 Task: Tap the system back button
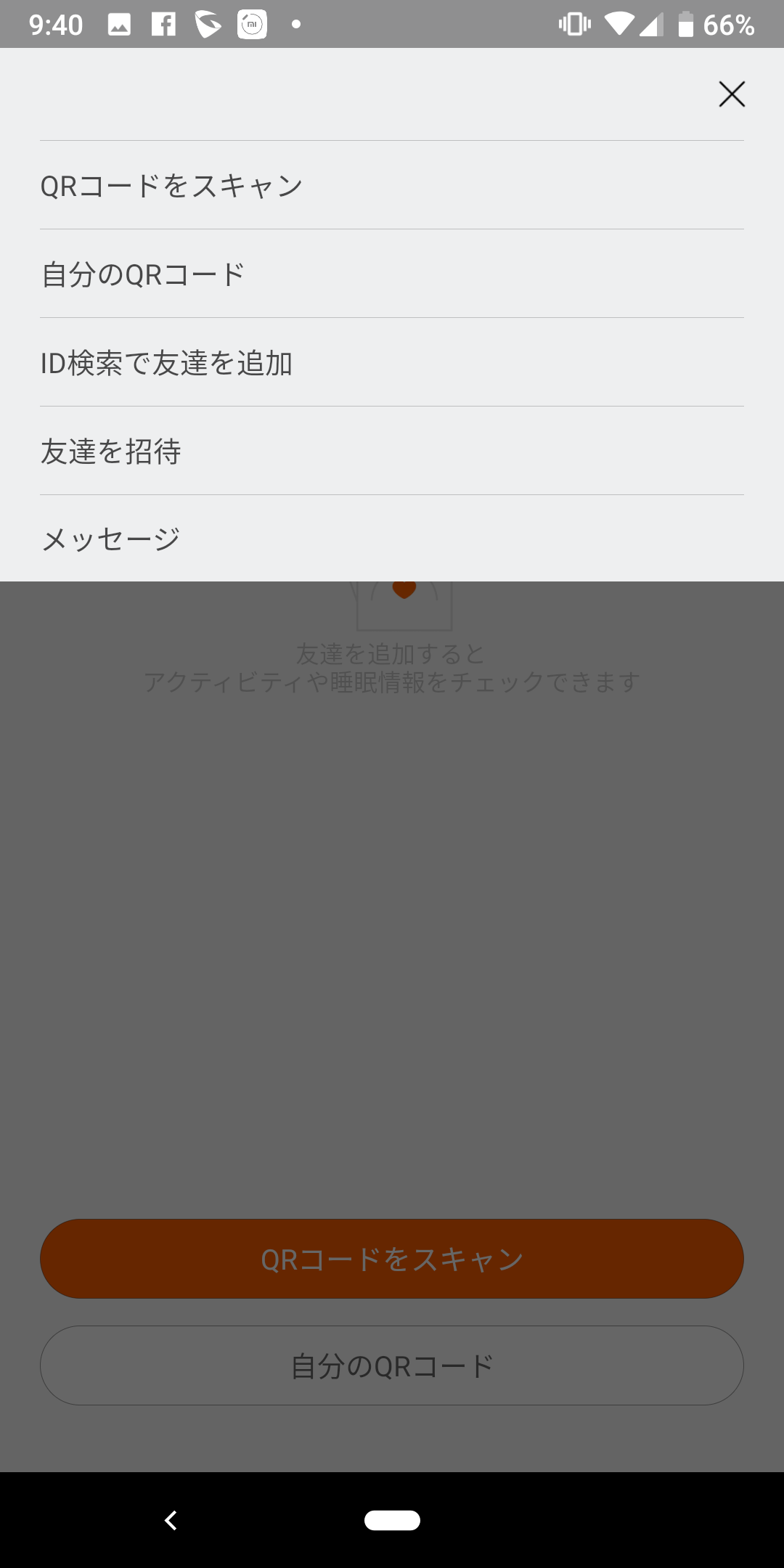(x=171, y=1520)
